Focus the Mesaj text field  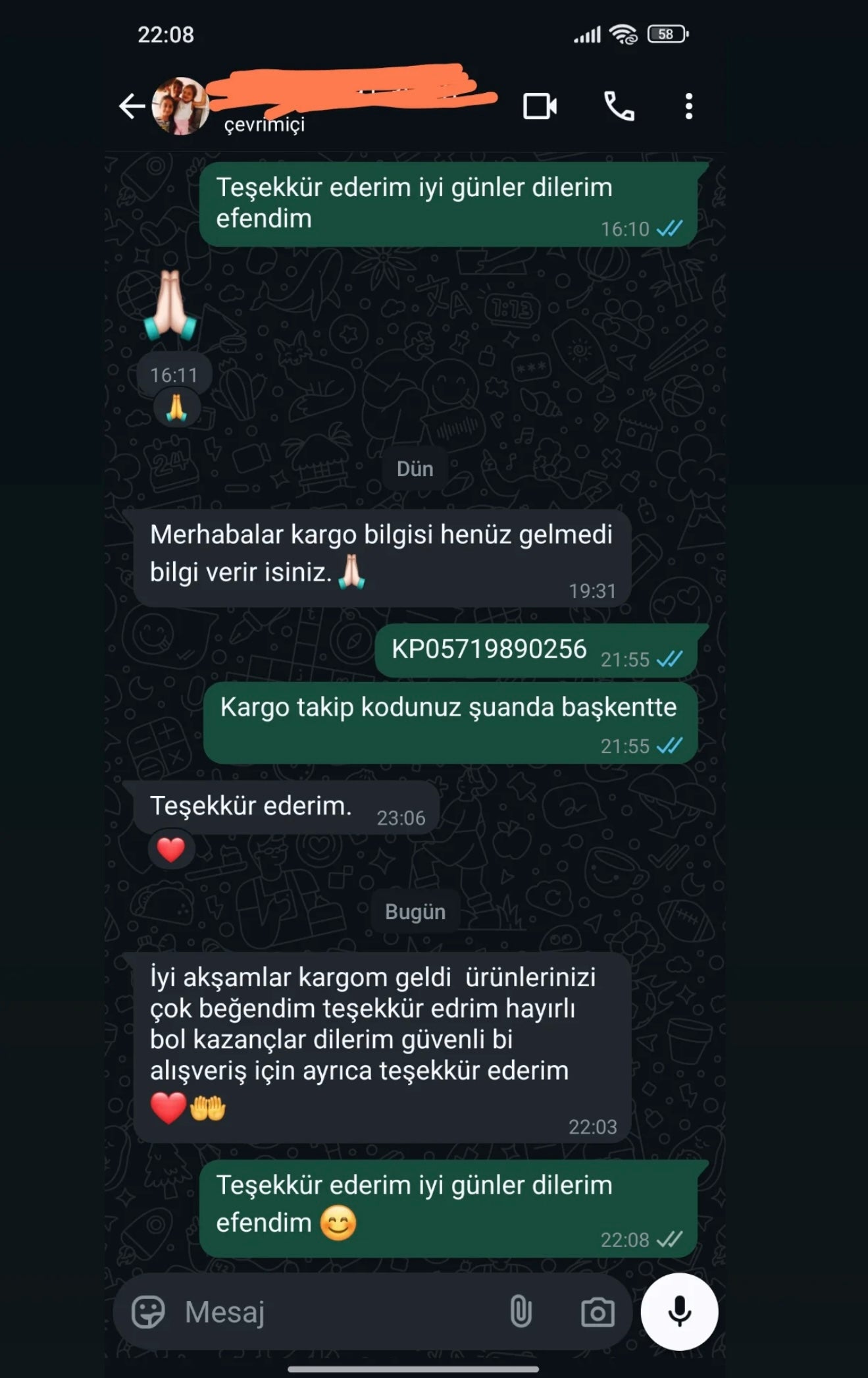tap(329, 1312)
